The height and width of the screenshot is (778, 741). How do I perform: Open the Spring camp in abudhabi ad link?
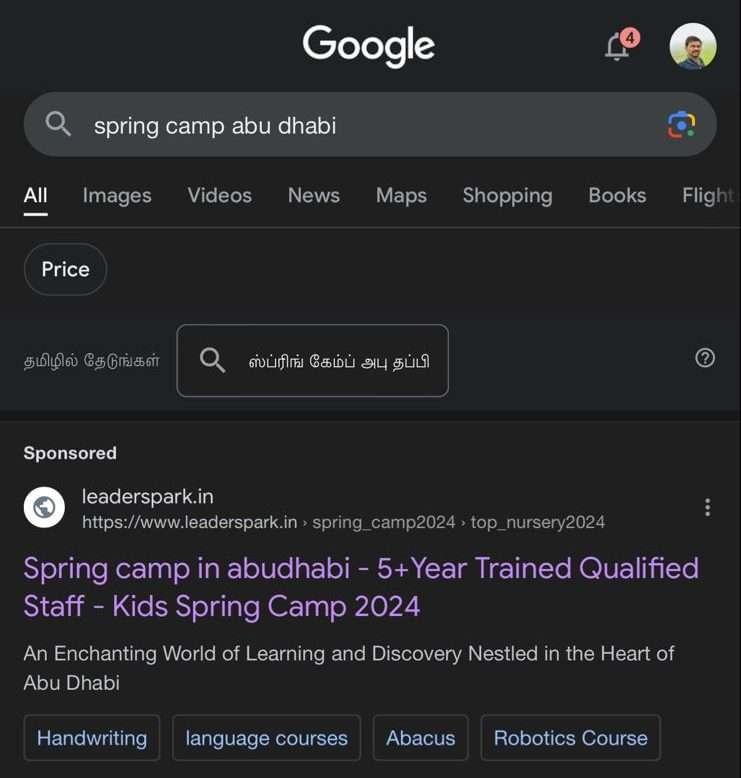point(360,587)
